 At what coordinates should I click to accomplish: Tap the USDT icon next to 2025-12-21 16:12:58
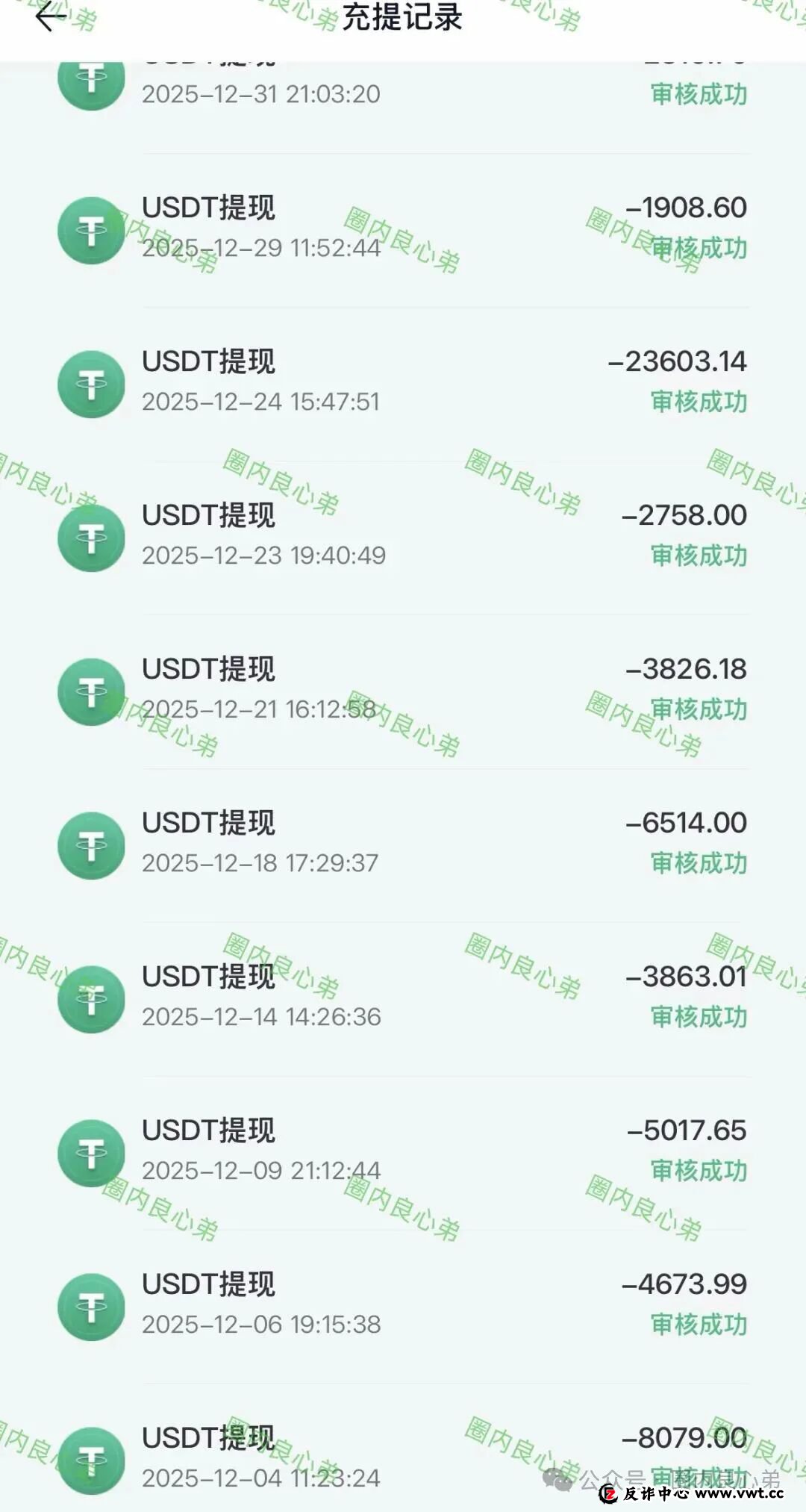pos(92,691)
